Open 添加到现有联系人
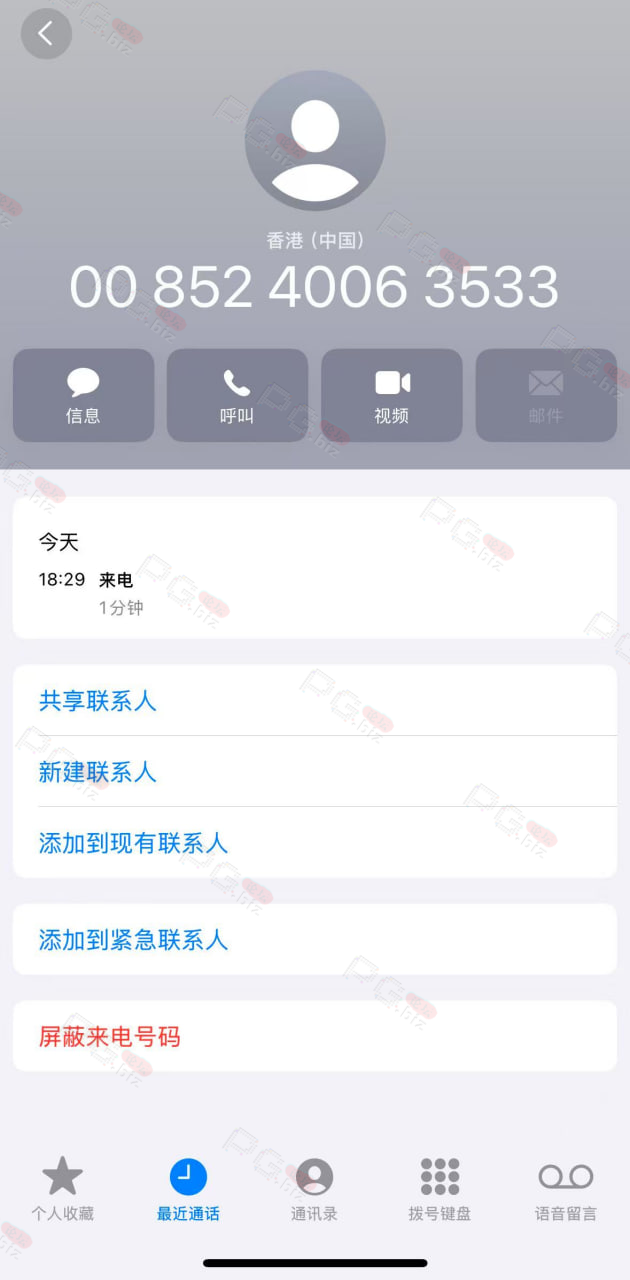Viewport: 630px width, 1280px height. tap(315, 843)
